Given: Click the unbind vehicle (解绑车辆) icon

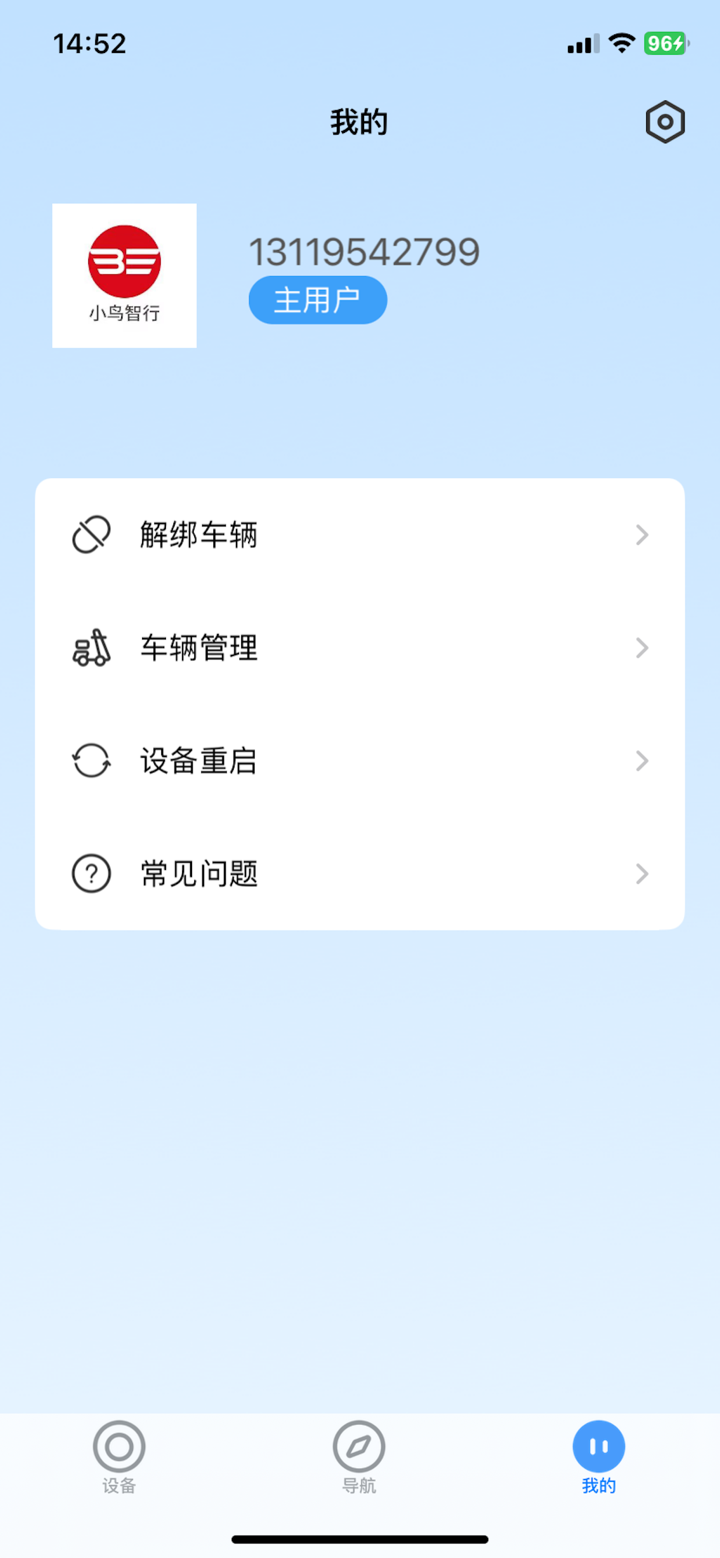Looking at the screenshot, I should pos(90,534).
